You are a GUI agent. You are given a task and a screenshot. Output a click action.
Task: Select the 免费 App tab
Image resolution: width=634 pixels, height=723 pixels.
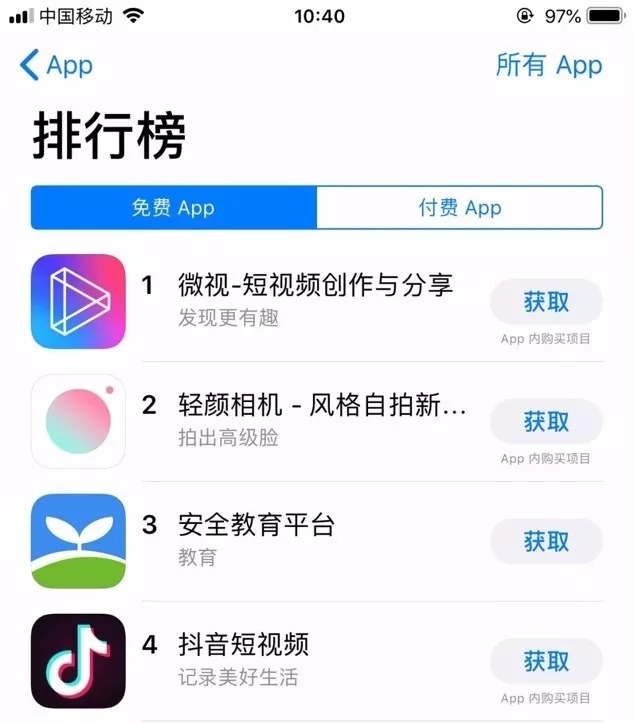point(173,208)
